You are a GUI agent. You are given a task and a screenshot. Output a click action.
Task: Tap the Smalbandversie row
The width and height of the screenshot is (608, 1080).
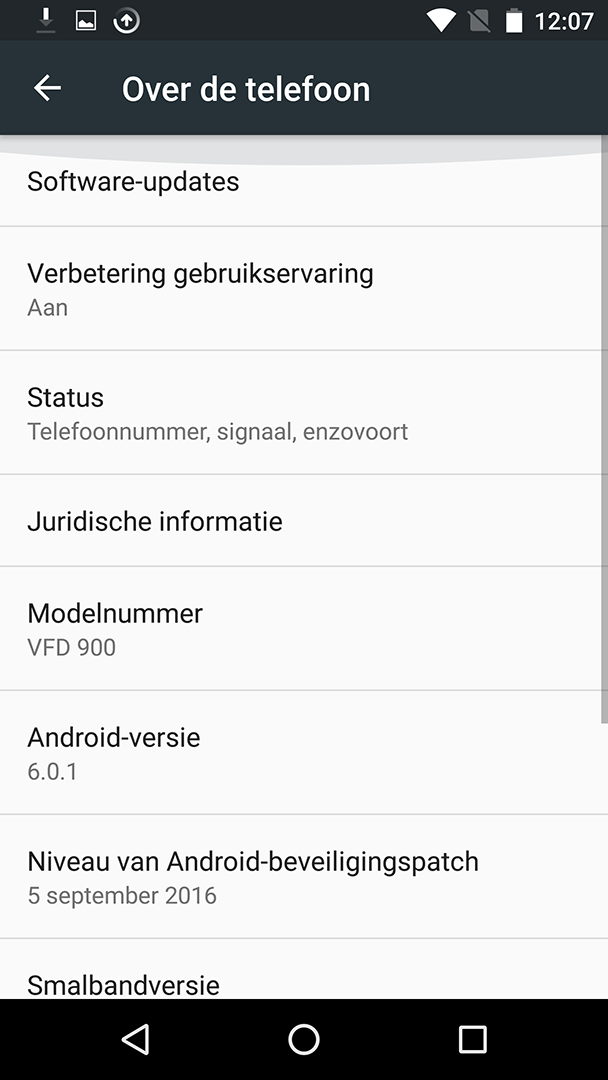[x=304, y=969]
